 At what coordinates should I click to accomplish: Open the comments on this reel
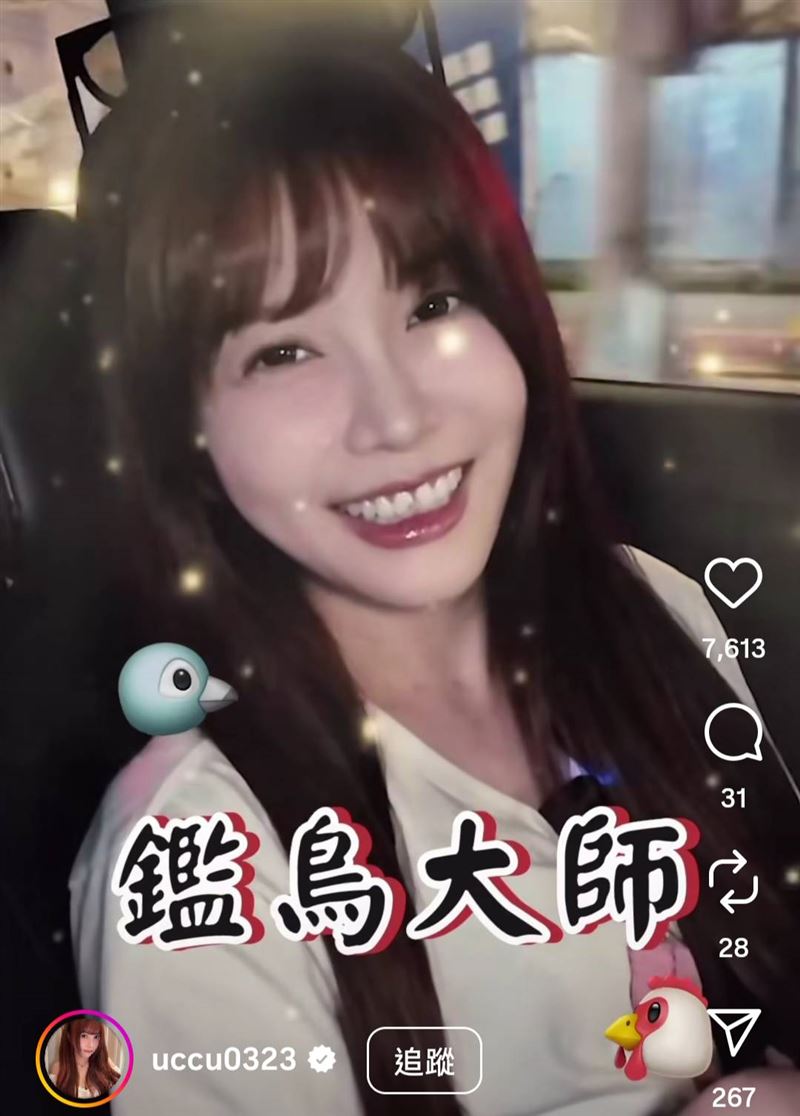tap(733, 735)
